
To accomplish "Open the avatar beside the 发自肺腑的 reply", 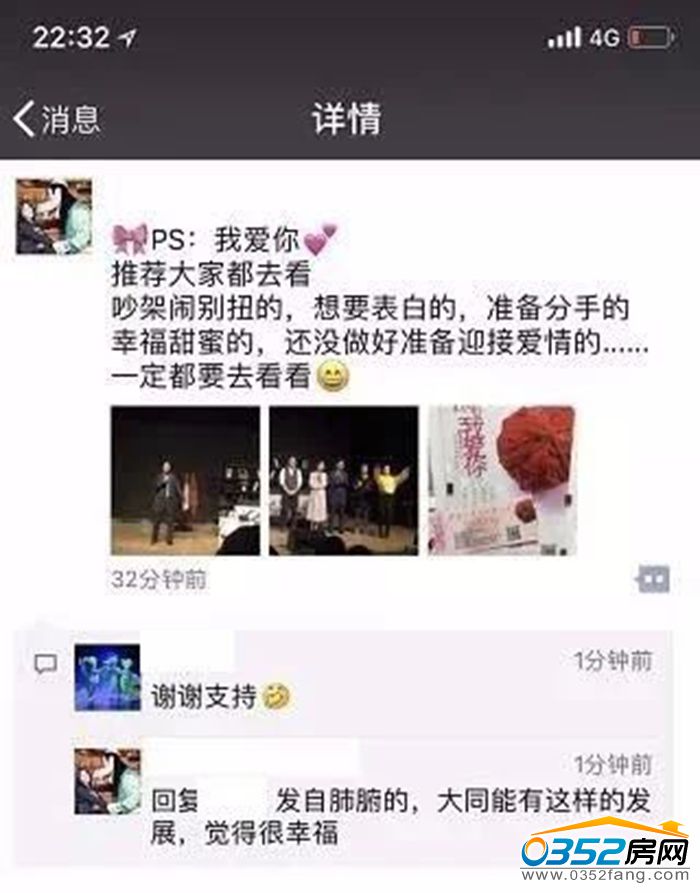I will click(107, 780).
